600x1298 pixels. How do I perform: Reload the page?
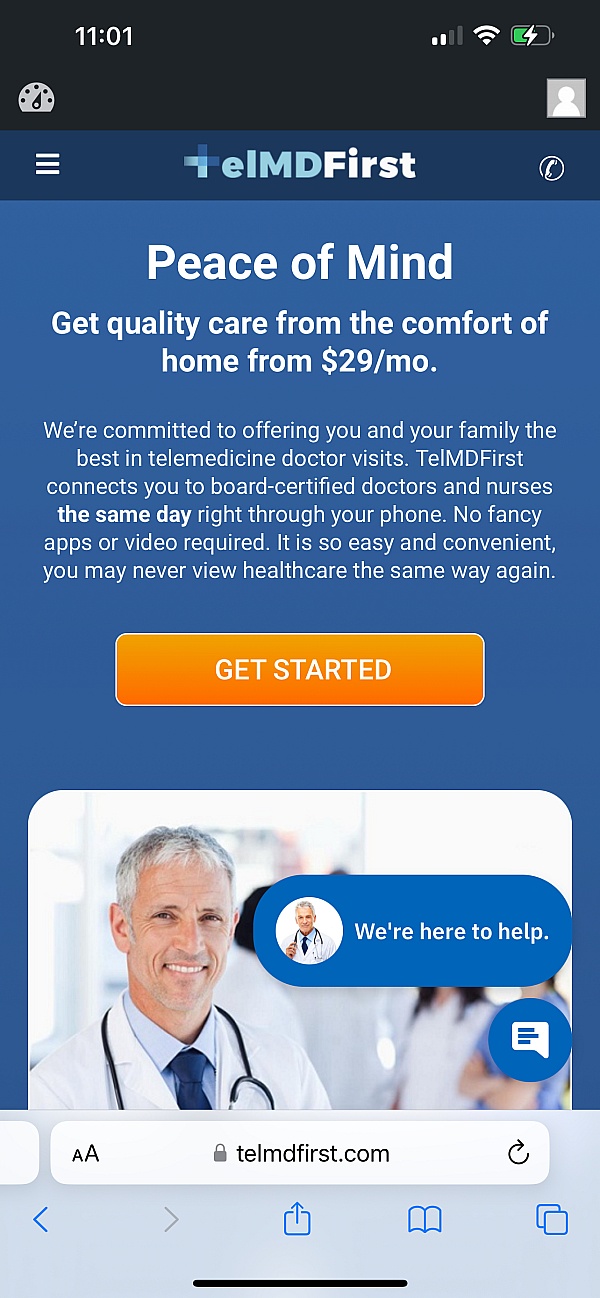pyautogui.click(x=518, y=1153)
